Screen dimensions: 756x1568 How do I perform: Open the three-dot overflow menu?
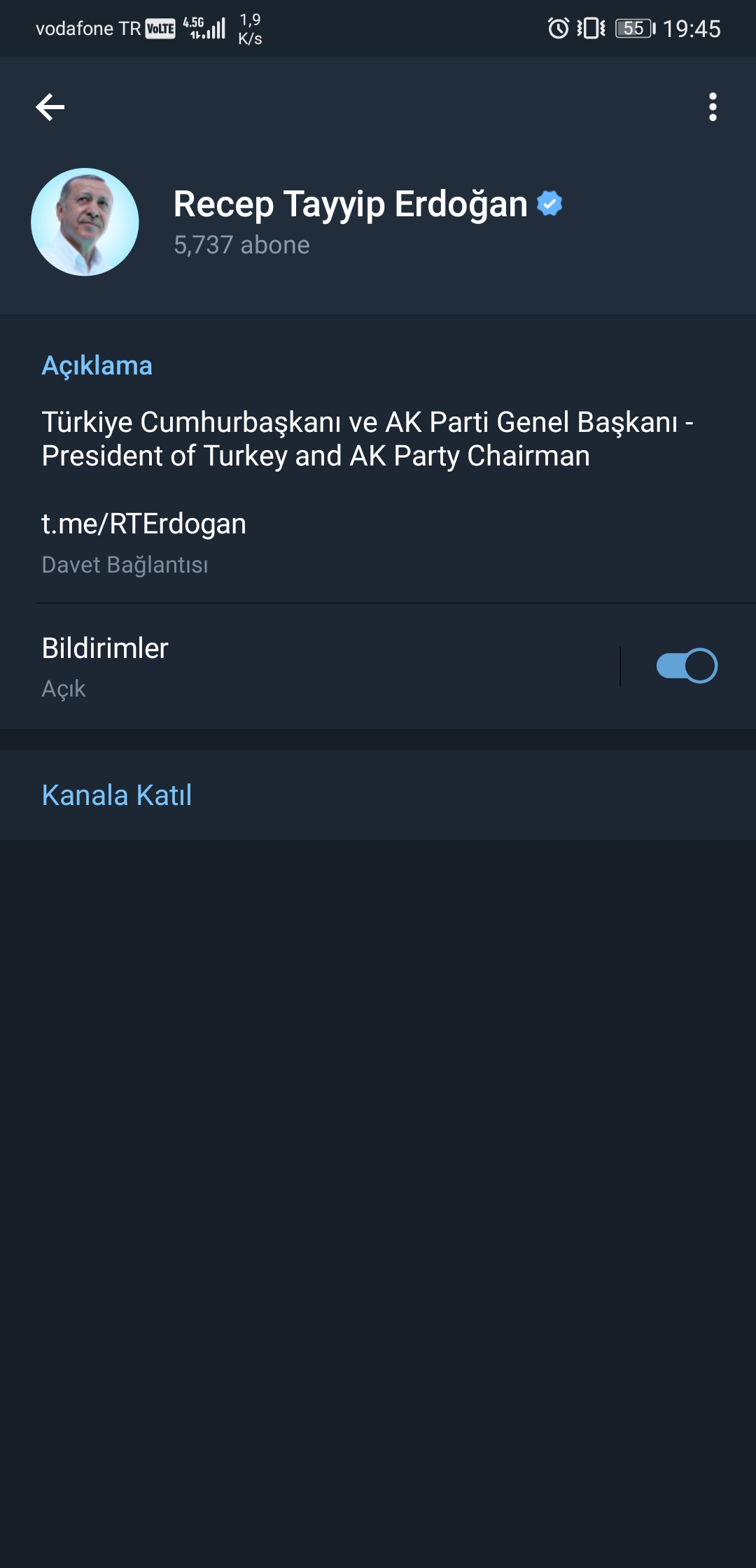713,107
